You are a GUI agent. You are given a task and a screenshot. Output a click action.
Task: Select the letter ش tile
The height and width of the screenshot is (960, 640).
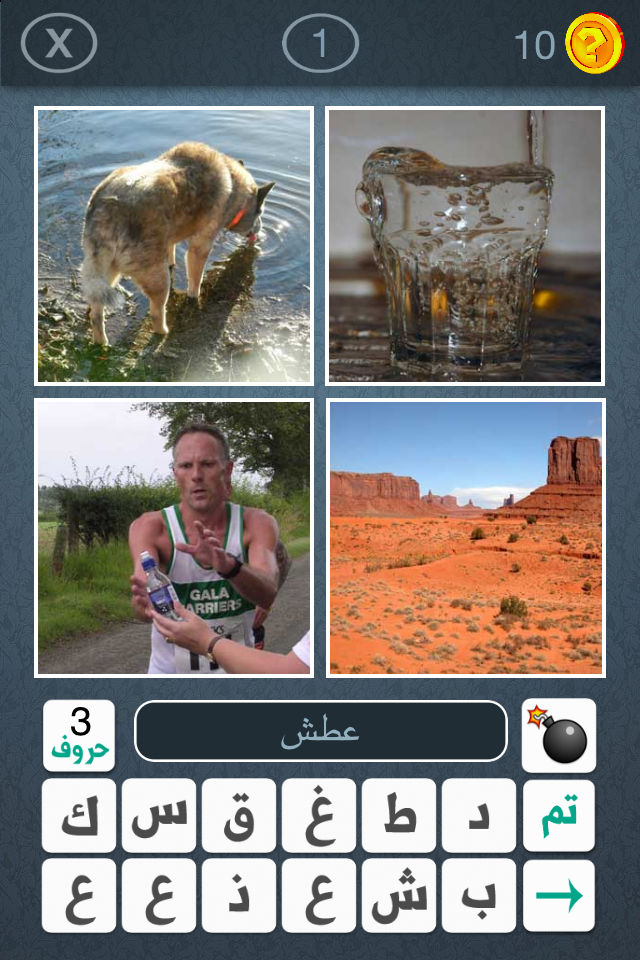(x=399, y=895)
